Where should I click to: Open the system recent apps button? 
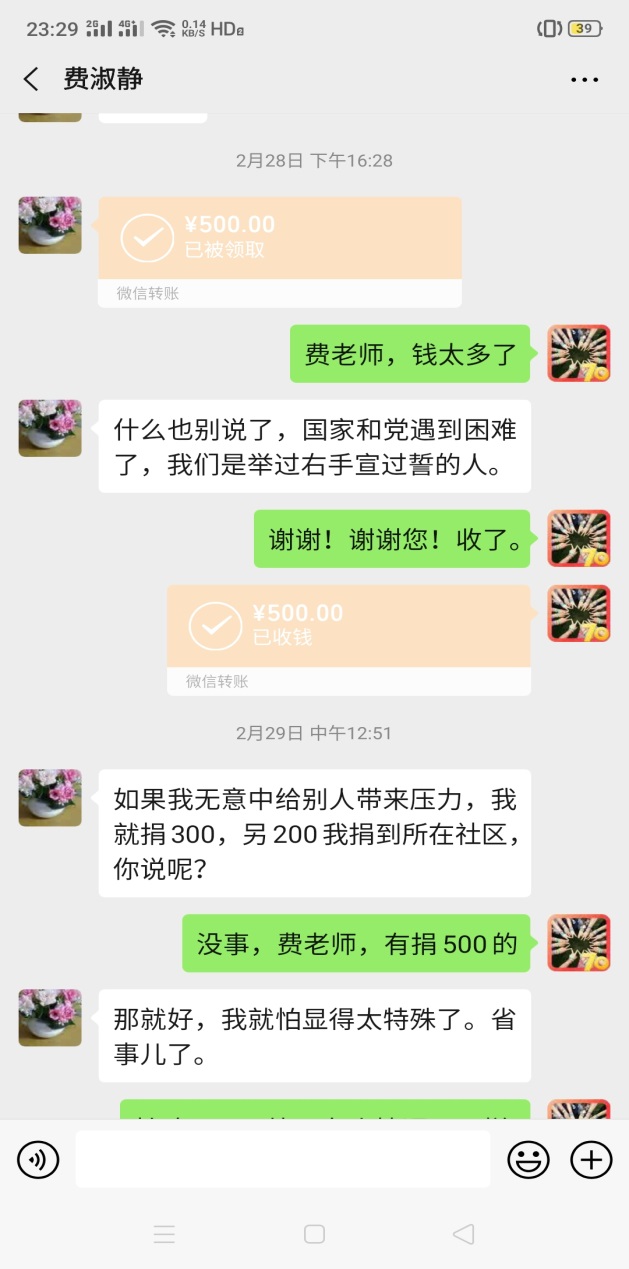164,1234
